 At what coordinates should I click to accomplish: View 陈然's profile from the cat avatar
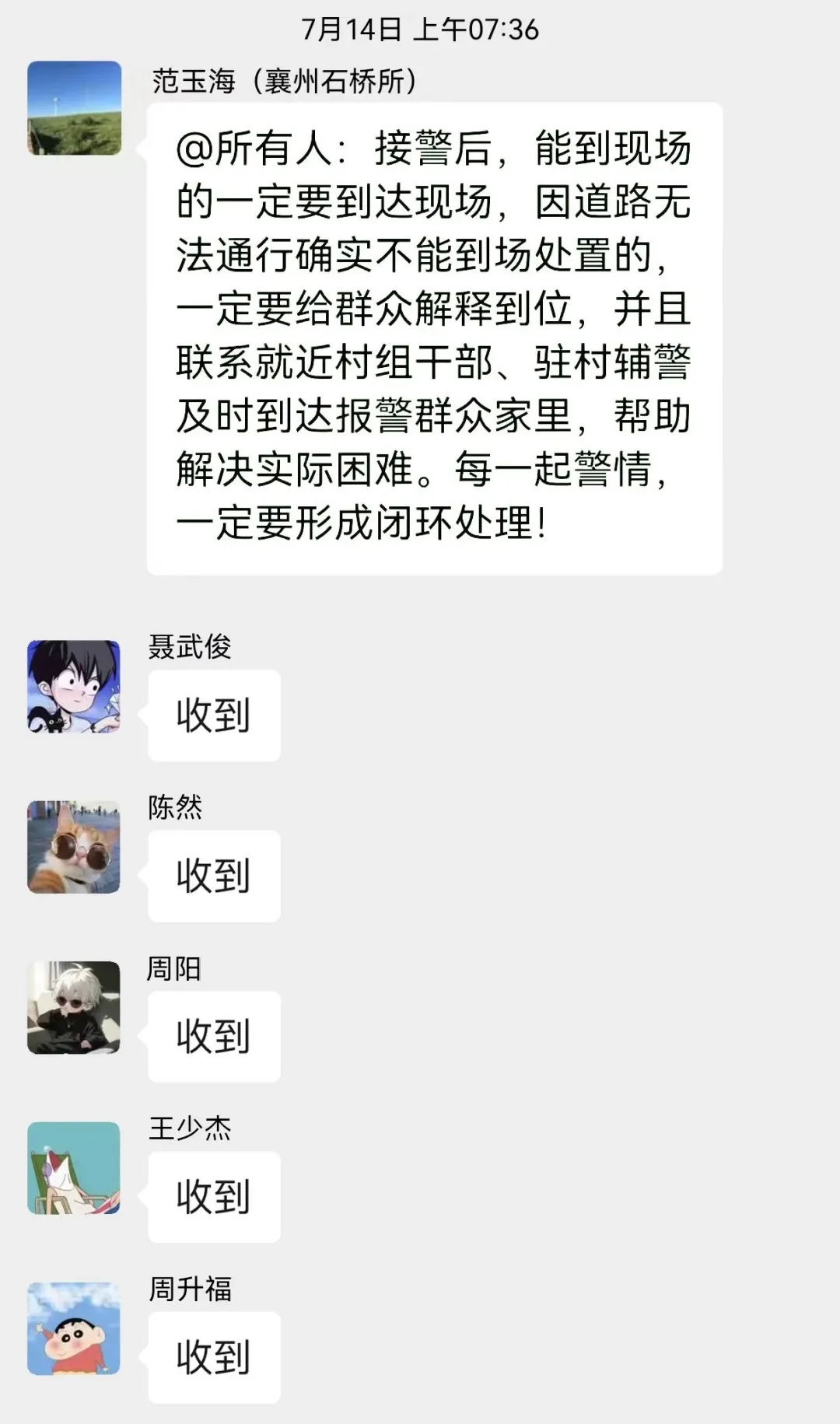point(74,847)
